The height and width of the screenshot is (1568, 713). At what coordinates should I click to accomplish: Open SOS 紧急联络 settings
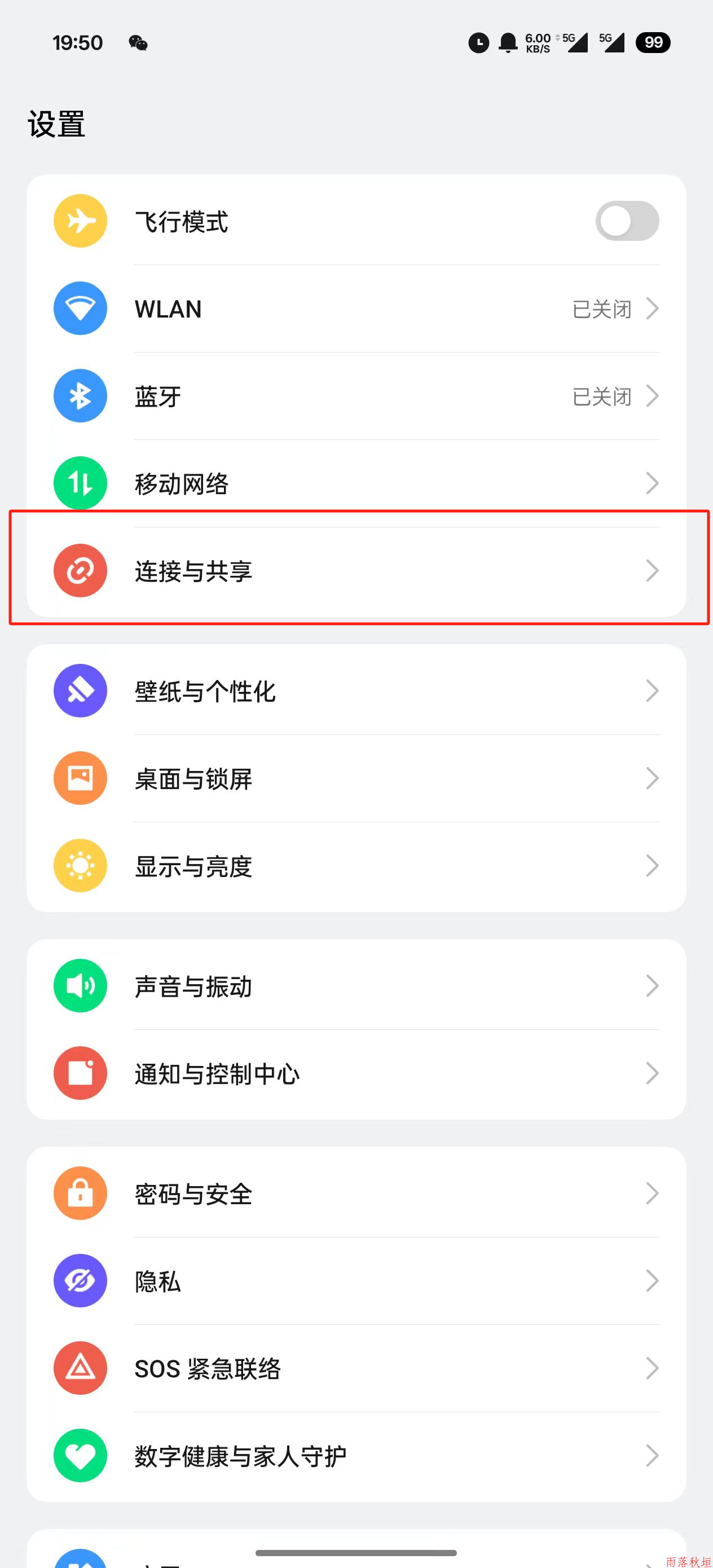click(356, 1368)
